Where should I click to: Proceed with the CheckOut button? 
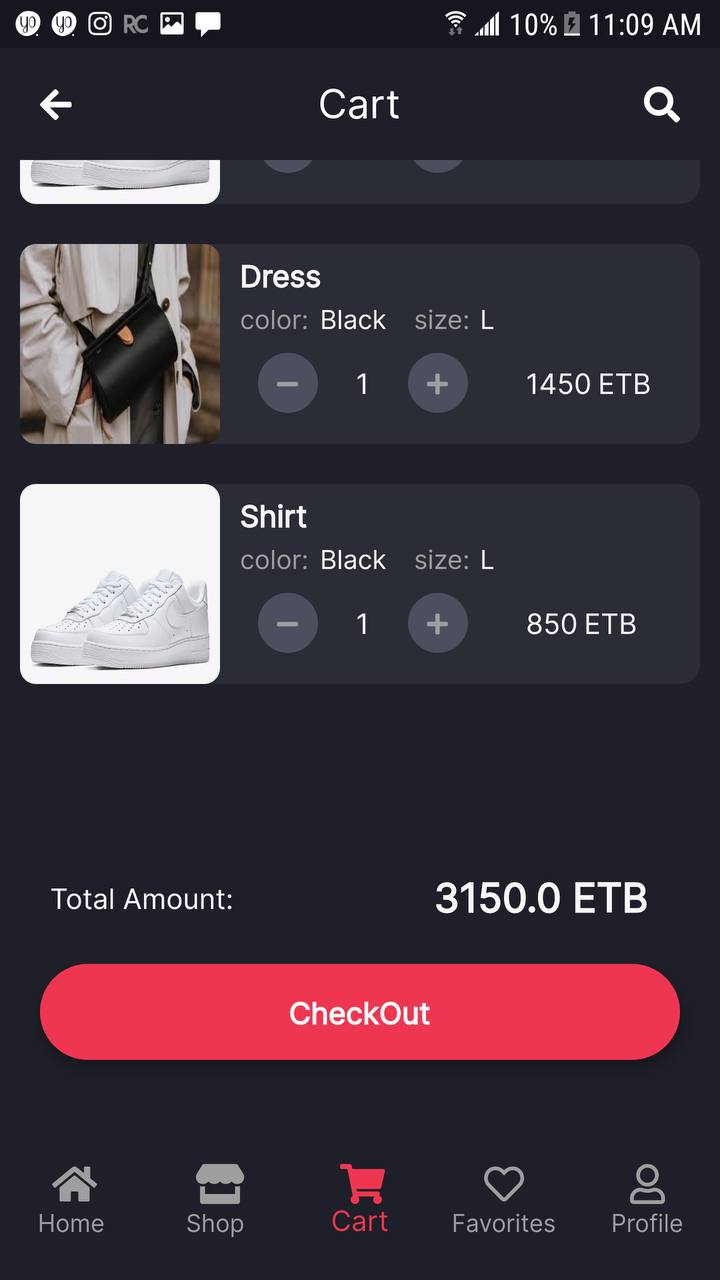tap(360, 1012)
